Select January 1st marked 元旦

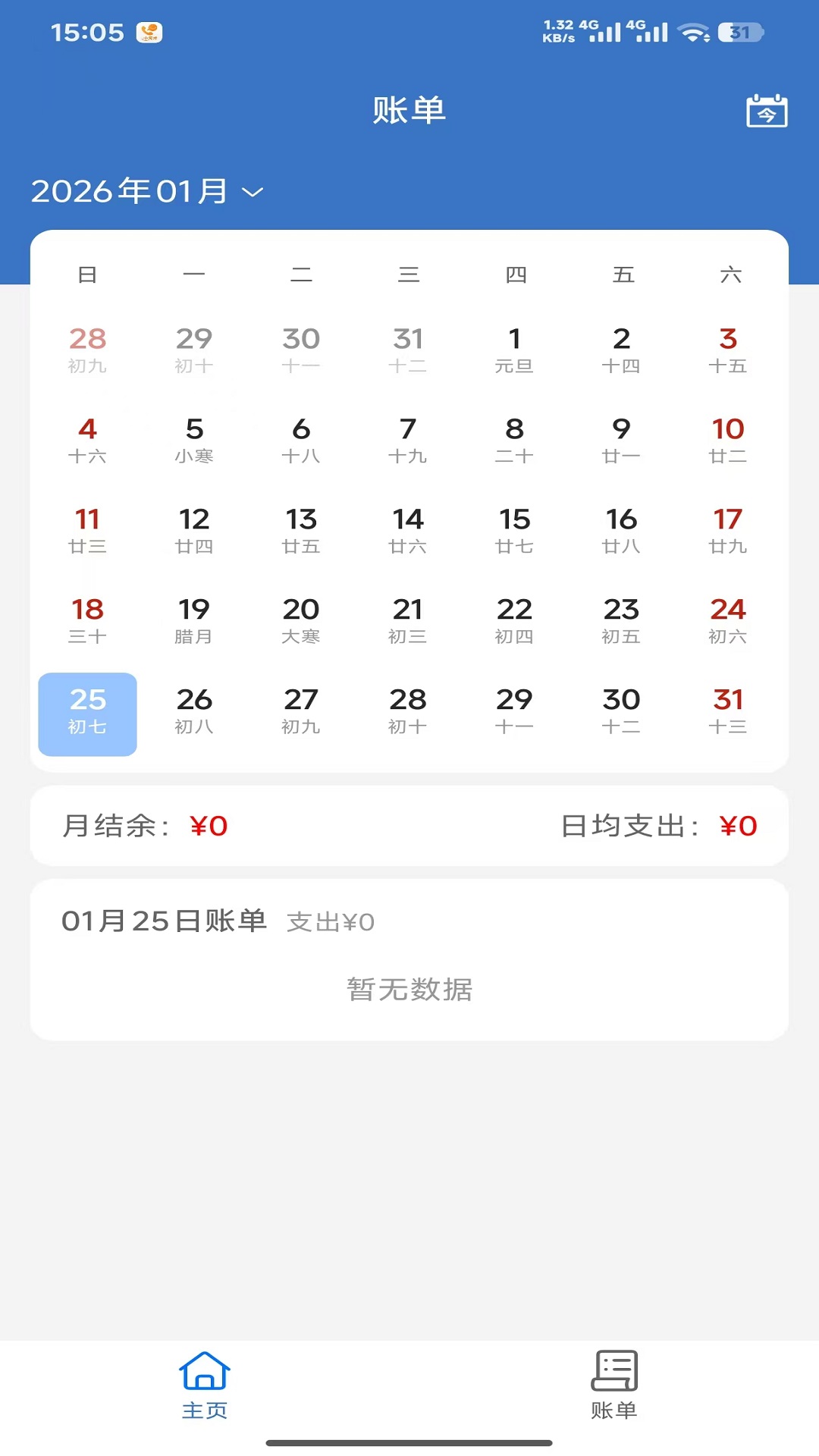coord(515,350)
